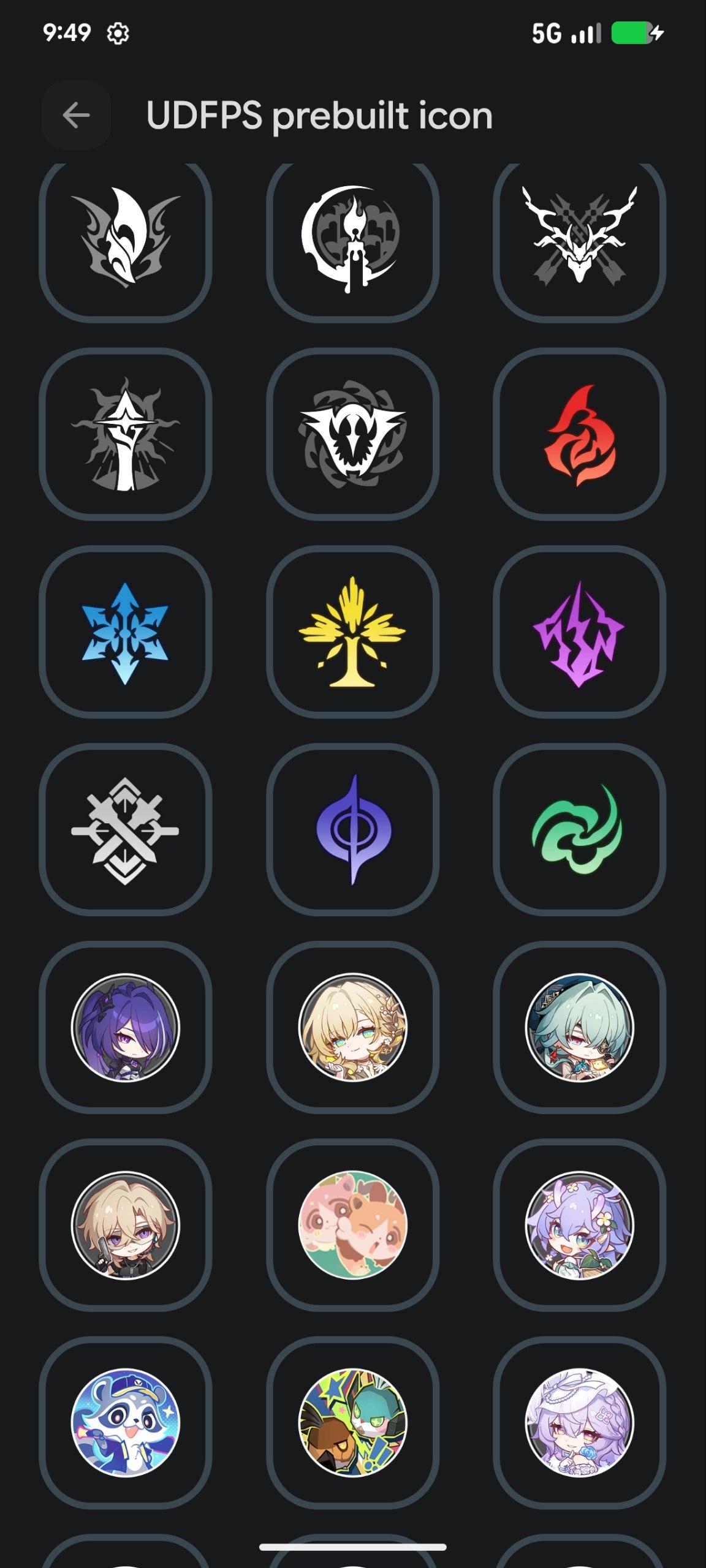This screenshot has height=1568, width=706.
Task: Pick the teal-haired chibi with eyepatch avatar
Action: 579,1027
